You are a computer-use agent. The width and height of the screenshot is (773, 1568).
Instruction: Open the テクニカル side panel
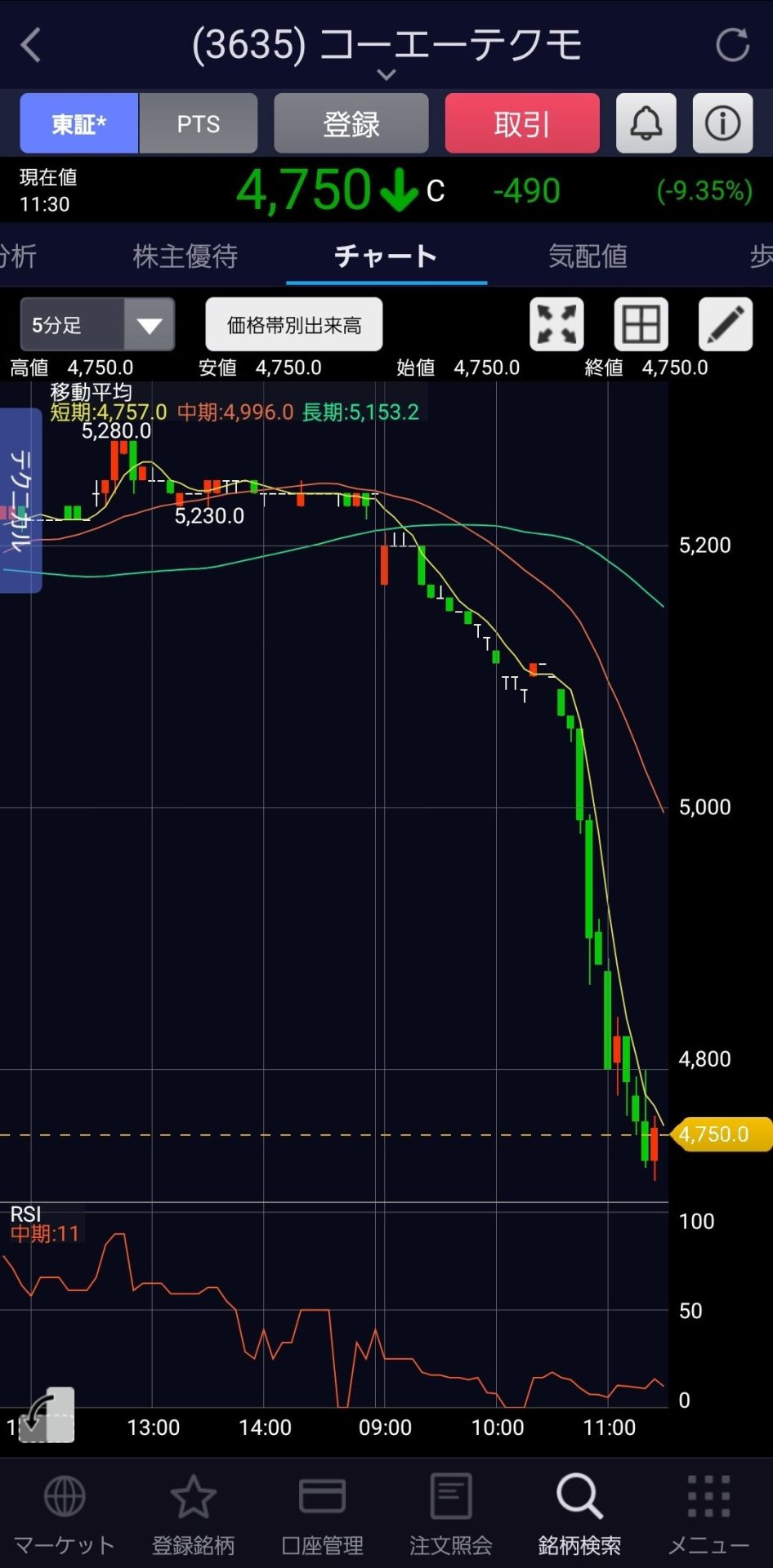[20, 500]
